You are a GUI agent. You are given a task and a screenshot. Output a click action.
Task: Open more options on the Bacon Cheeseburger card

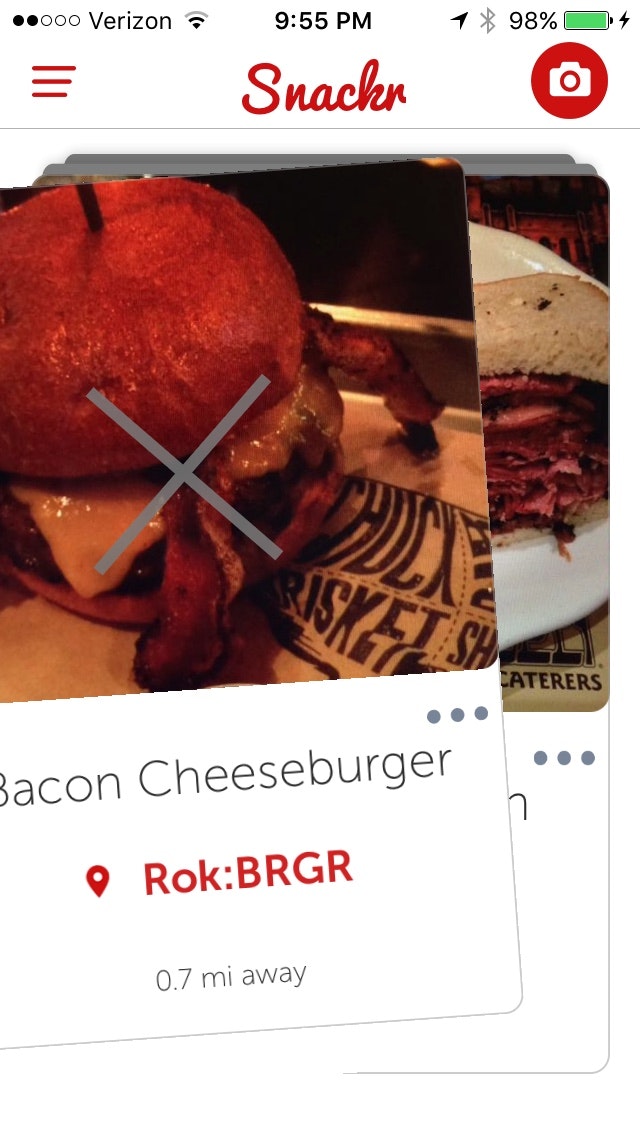point(457,715)
